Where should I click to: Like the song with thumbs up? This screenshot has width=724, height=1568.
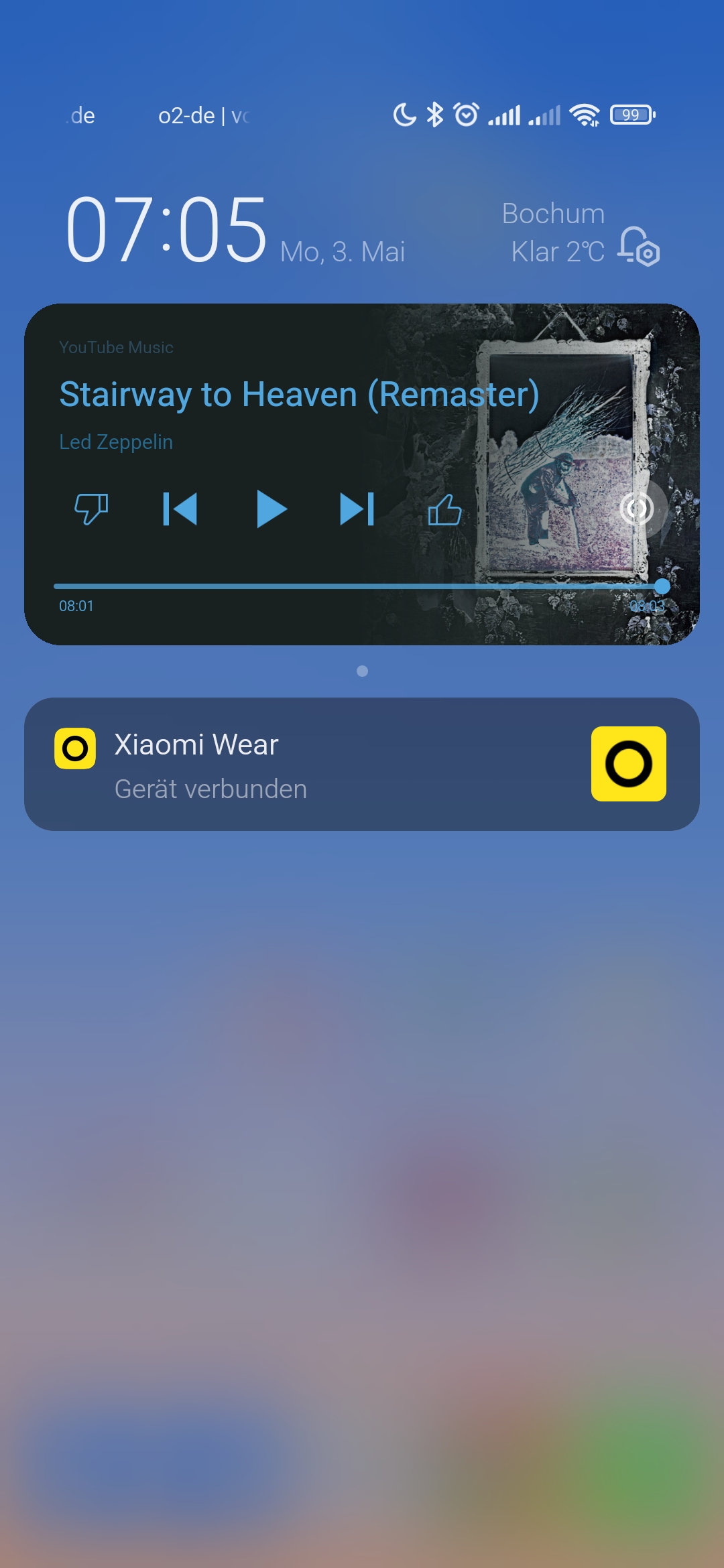point(444,510)
